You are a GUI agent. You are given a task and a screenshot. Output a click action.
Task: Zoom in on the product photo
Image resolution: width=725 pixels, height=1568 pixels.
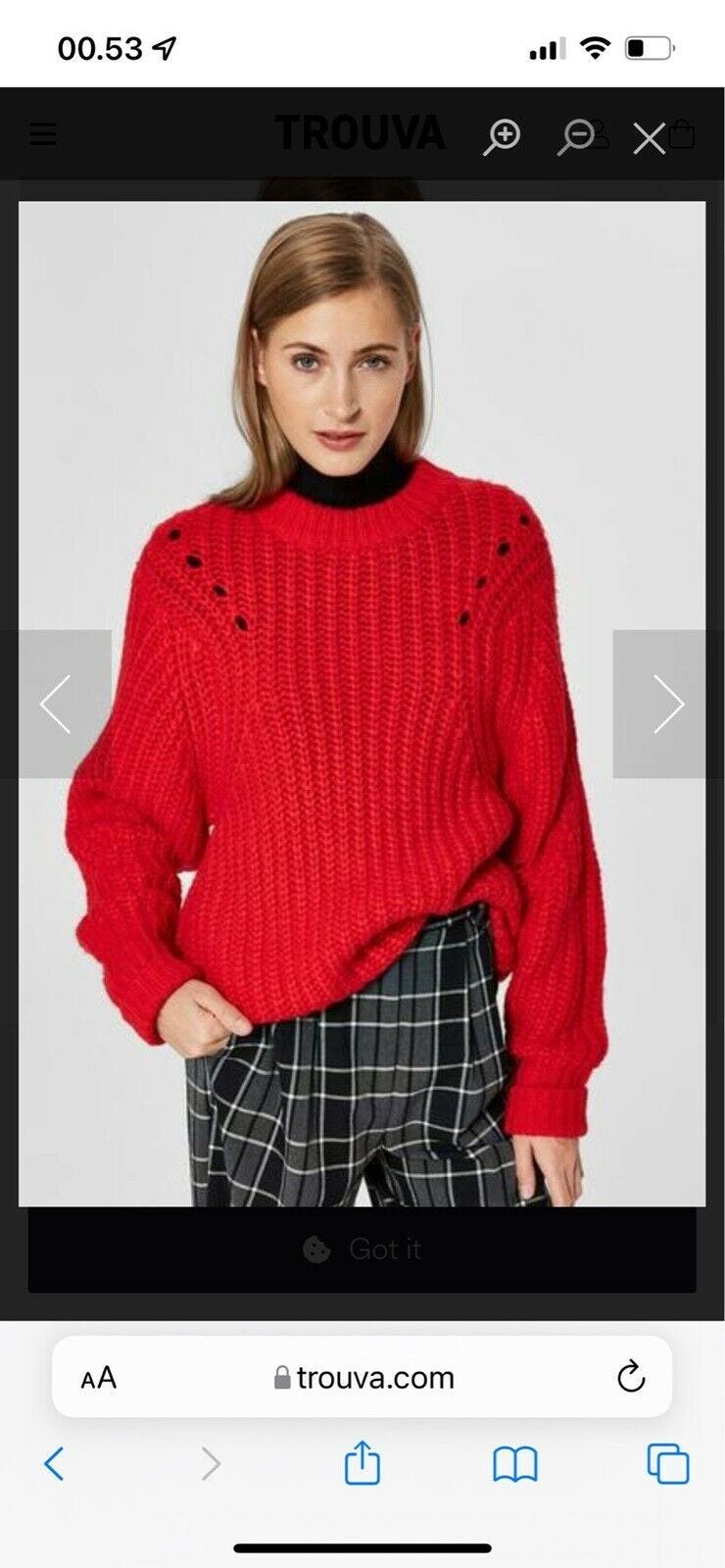point(502,137)
